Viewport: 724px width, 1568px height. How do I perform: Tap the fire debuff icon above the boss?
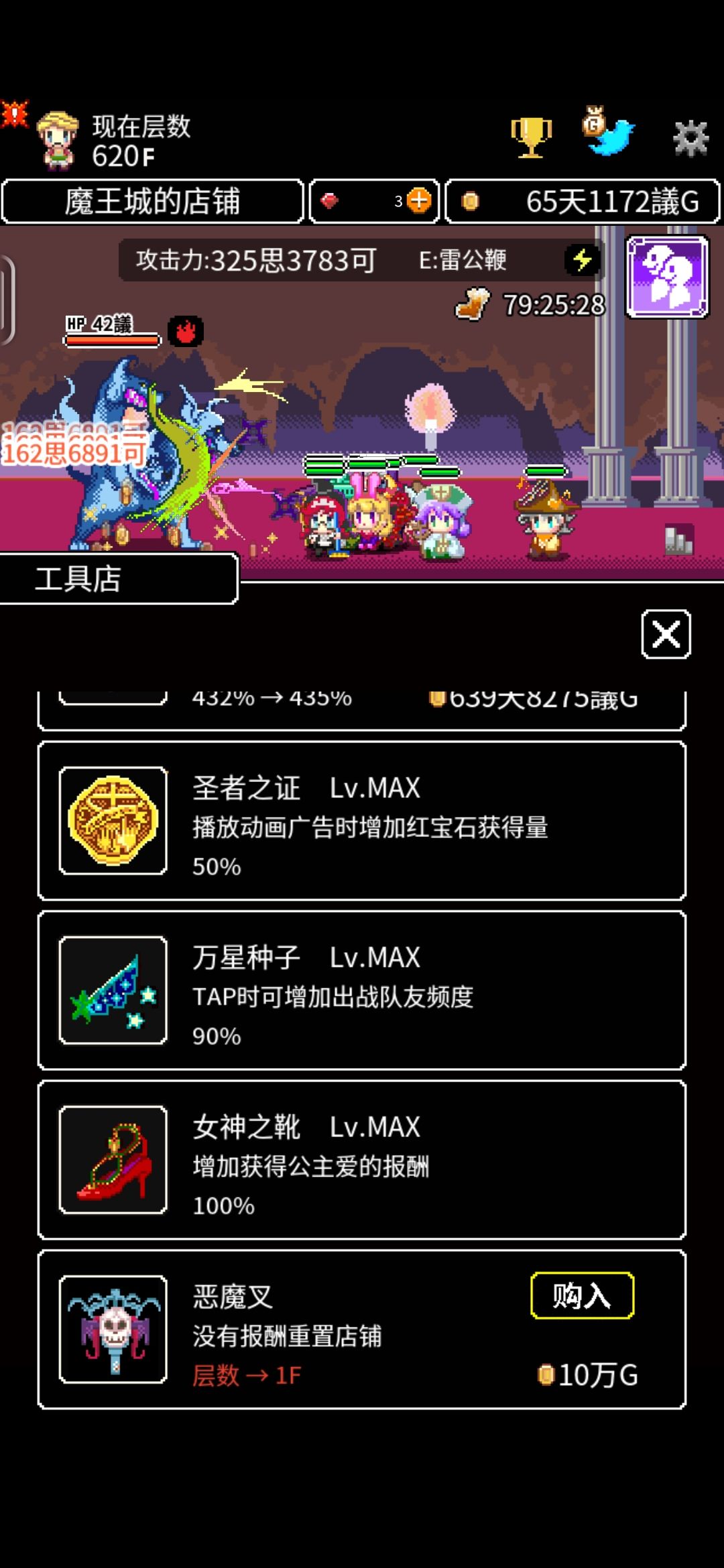[x=186, y=331]
